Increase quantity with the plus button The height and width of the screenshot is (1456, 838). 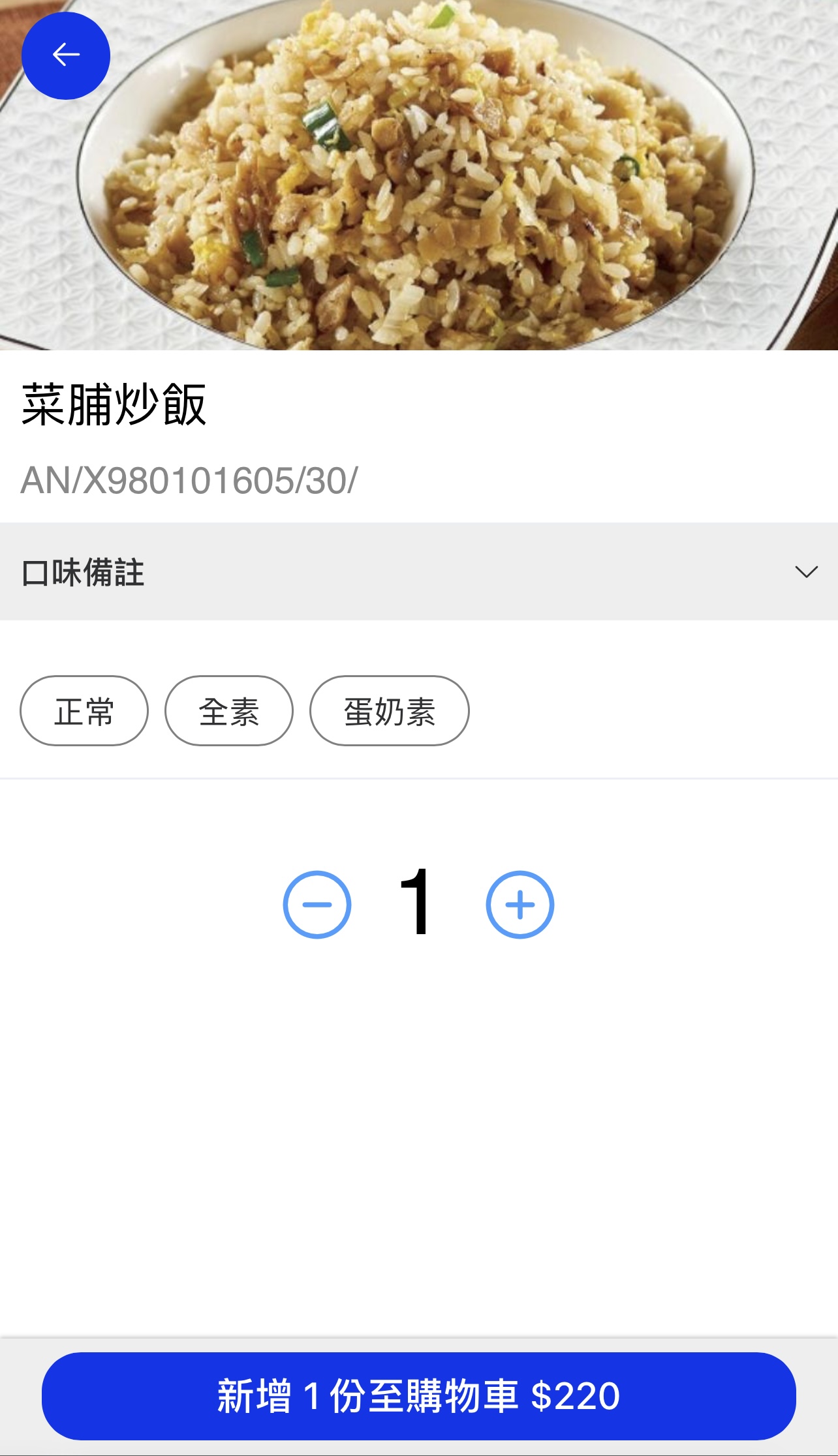pos(520,905)
